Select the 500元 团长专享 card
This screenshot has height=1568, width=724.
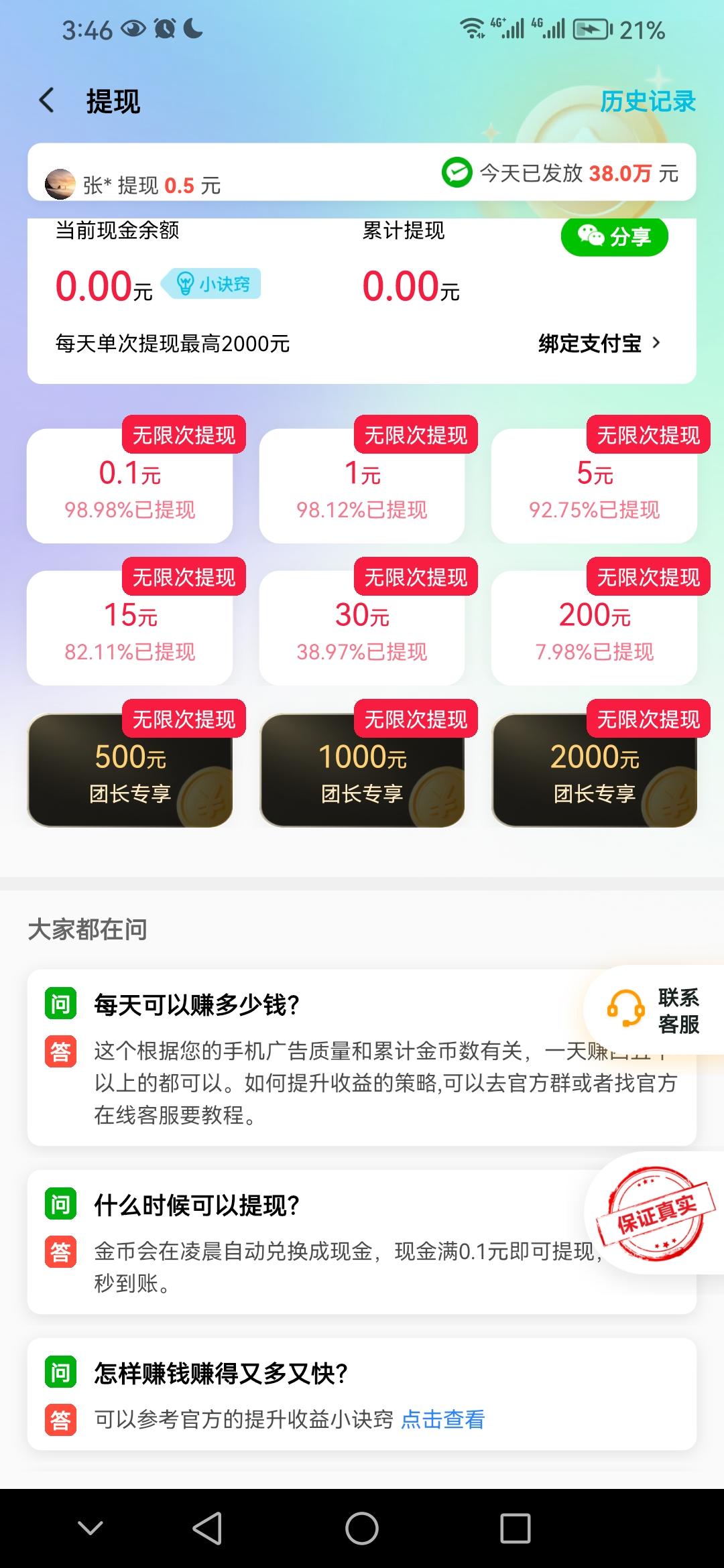click(129, 770)
